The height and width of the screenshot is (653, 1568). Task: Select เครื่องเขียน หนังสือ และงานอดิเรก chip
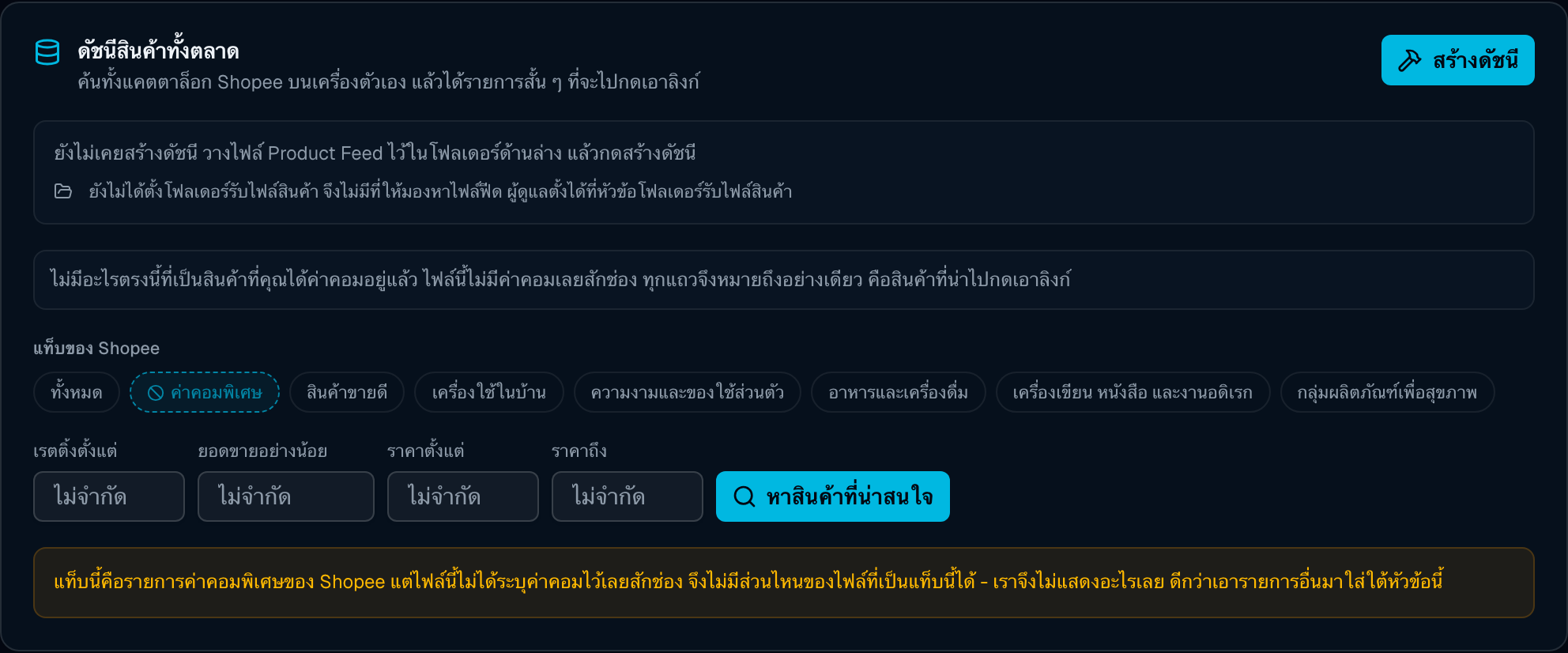pyautogui.click(x=1133, y=392)
